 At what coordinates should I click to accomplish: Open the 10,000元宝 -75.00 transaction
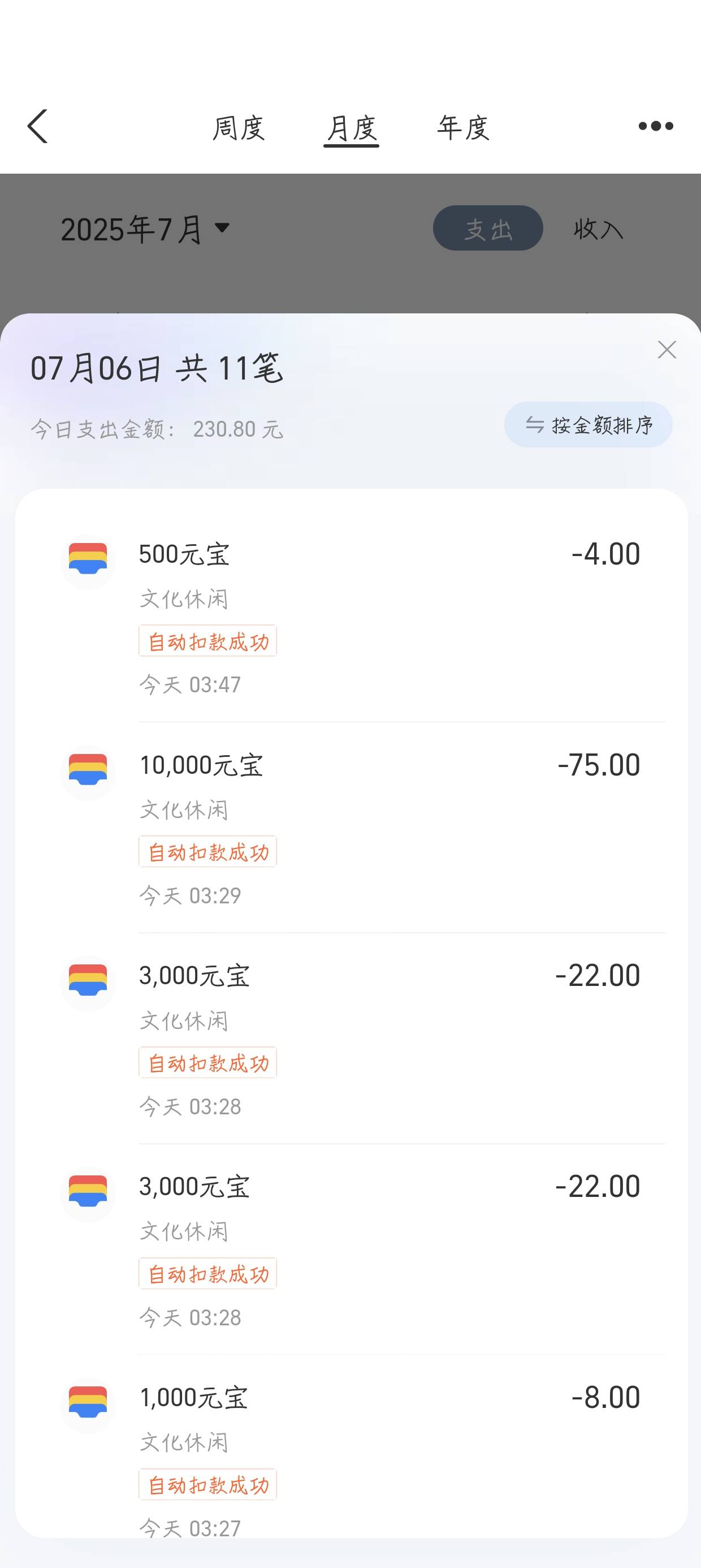coord(351,828)
